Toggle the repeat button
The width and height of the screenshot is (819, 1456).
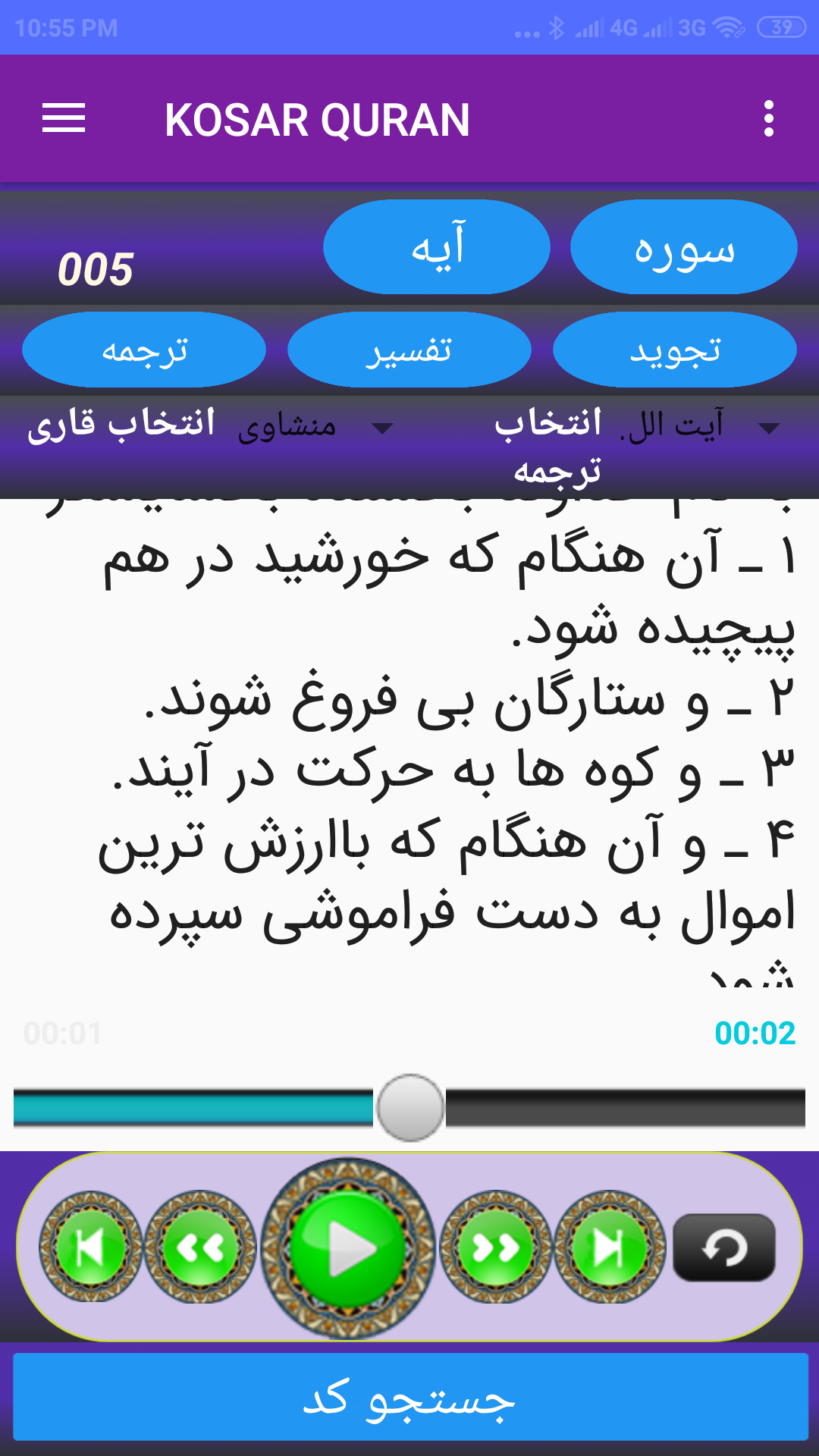click(724, 1247)
